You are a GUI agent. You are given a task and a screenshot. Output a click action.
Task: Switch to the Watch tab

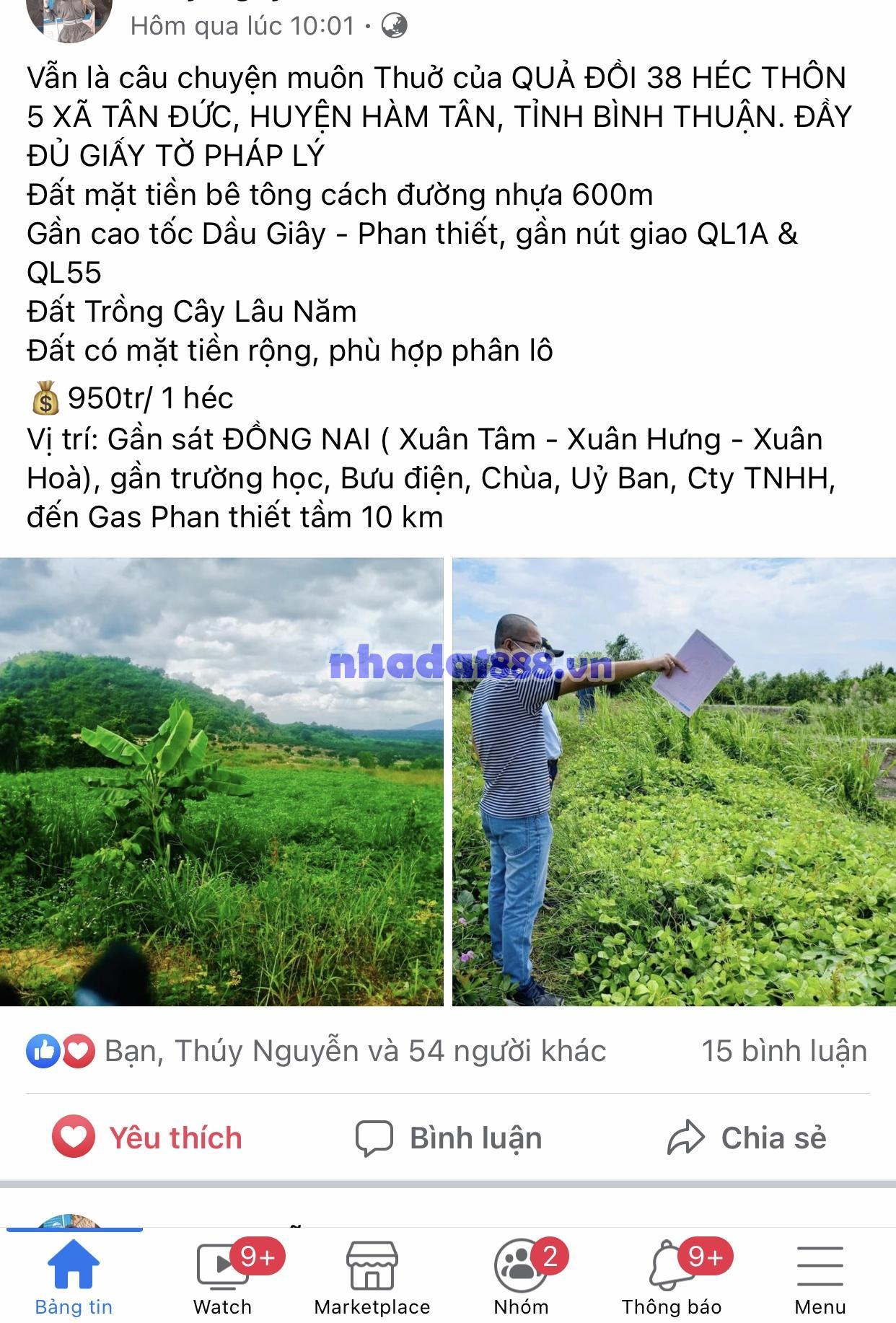222,1276
